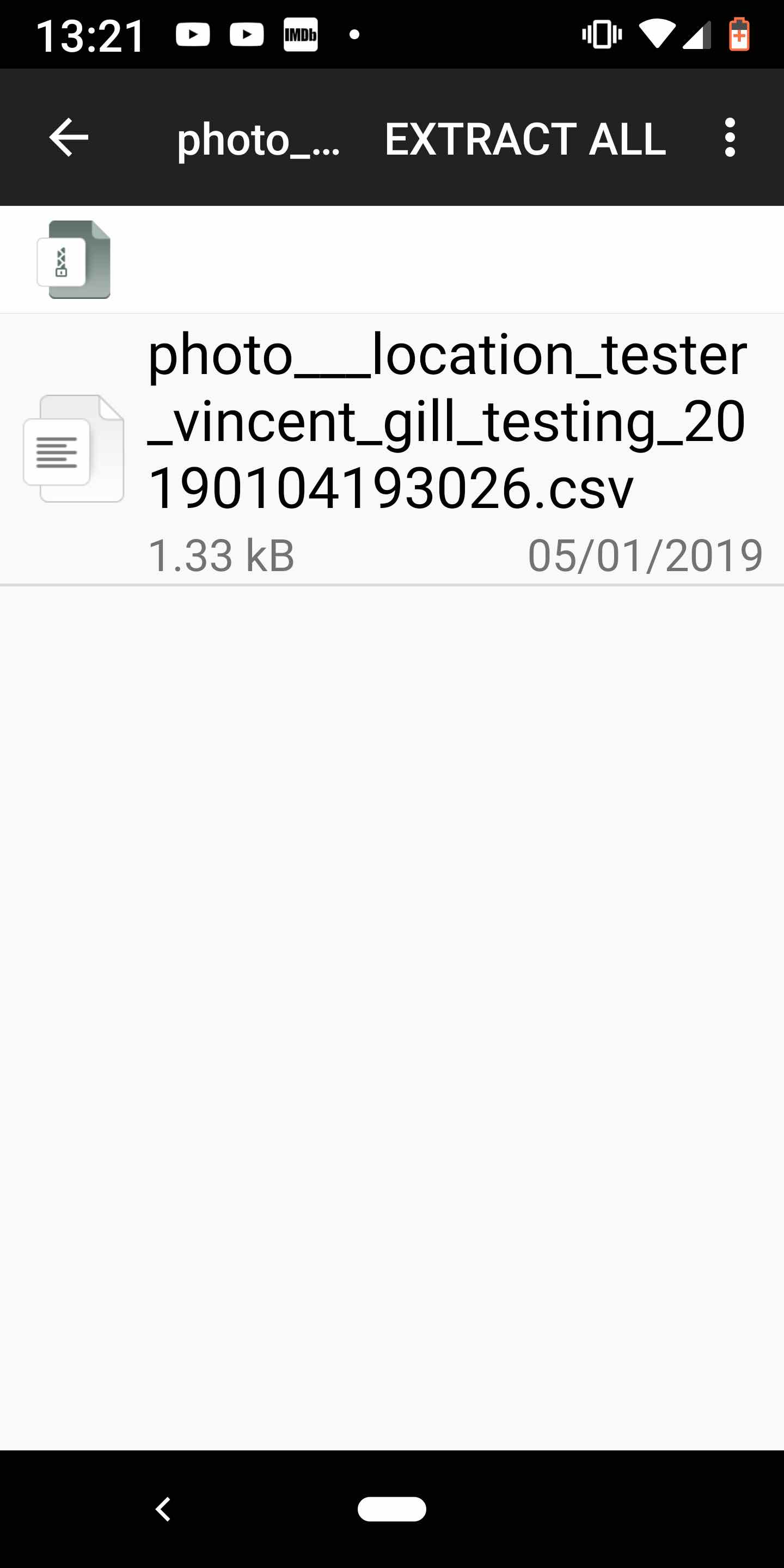This screenshot has width=784, height=1568.
Task: Go back using the app bar arrow
Action: pos(68,138)
